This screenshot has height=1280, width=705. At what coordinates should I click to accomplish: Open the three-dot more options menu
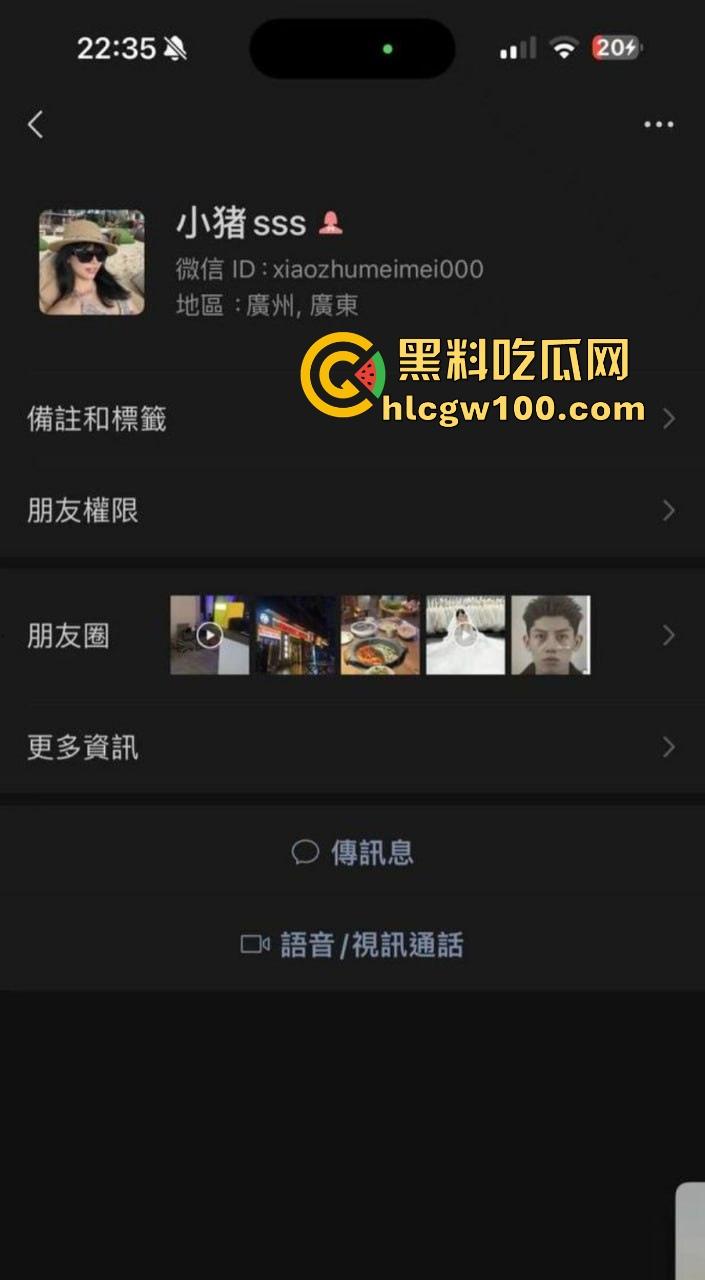click(658, 125)
